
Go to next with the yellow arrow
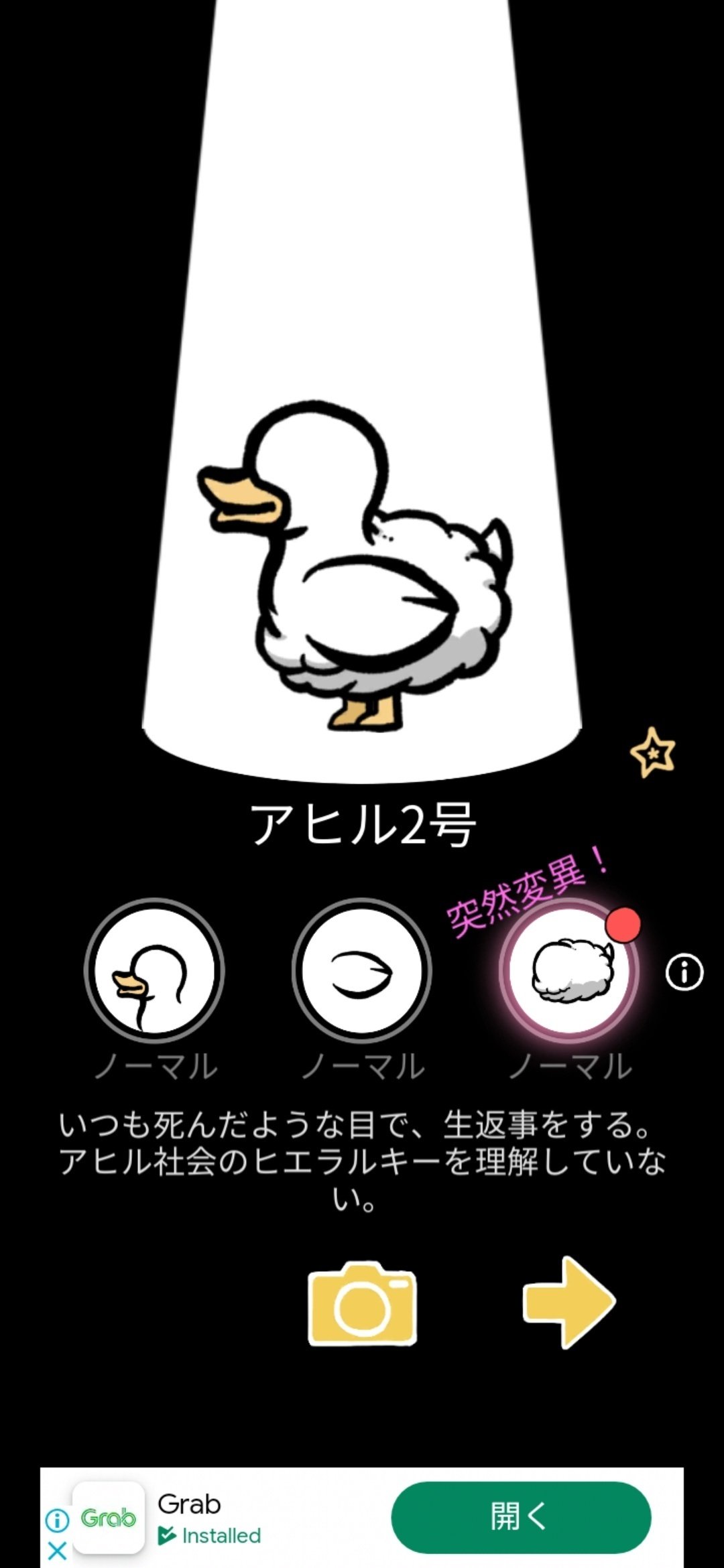click(x=568, y=1301)
